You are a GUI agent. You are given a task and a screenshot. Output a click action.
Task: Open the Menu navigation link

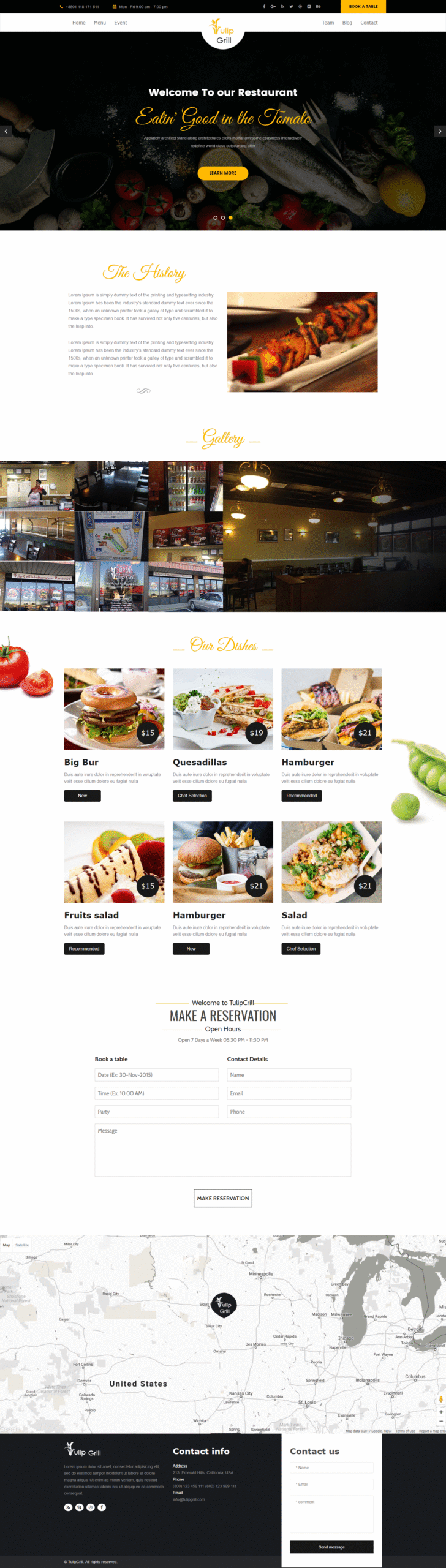click(100, 23)
